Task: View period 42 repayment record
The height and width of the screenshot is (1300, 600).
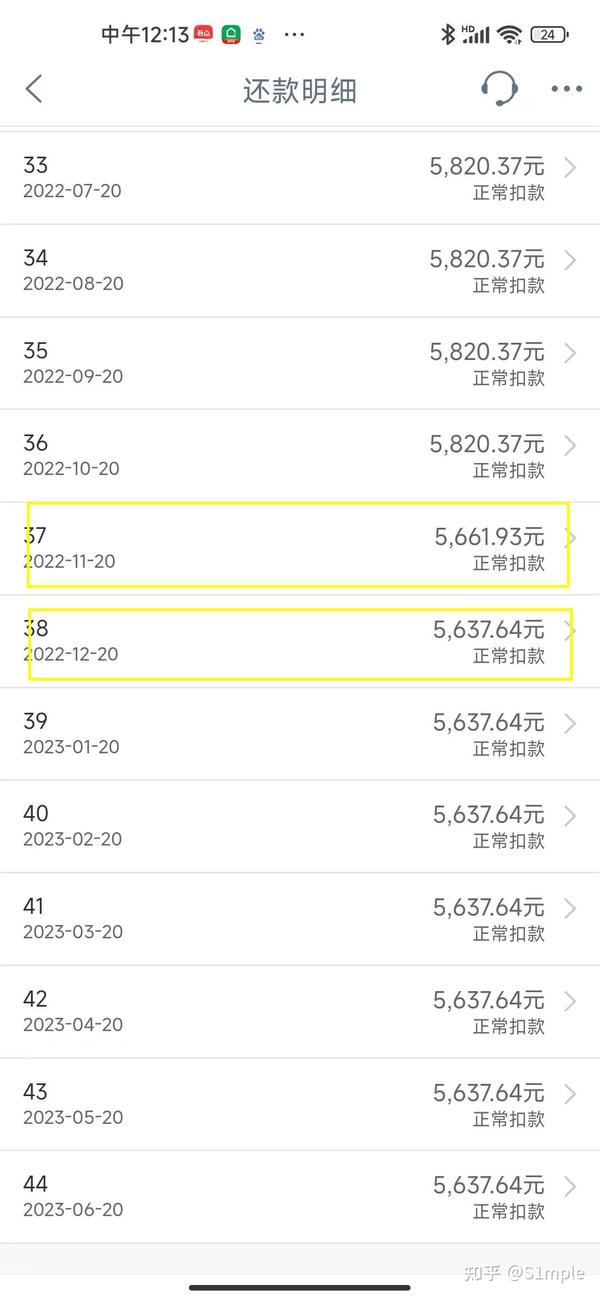Action: tap(300, 1011)
